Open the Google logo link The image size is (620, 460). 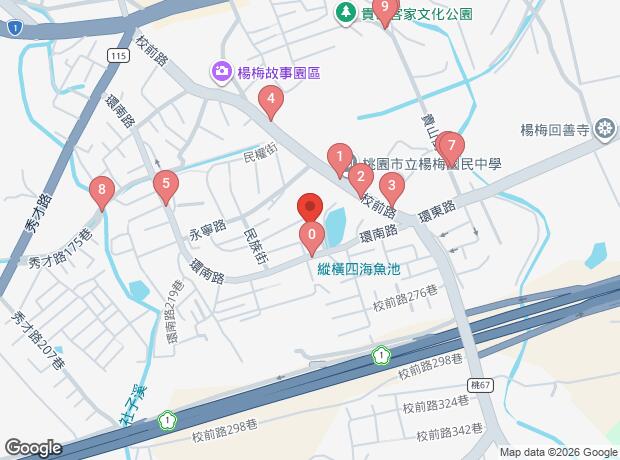coord(32,447)
